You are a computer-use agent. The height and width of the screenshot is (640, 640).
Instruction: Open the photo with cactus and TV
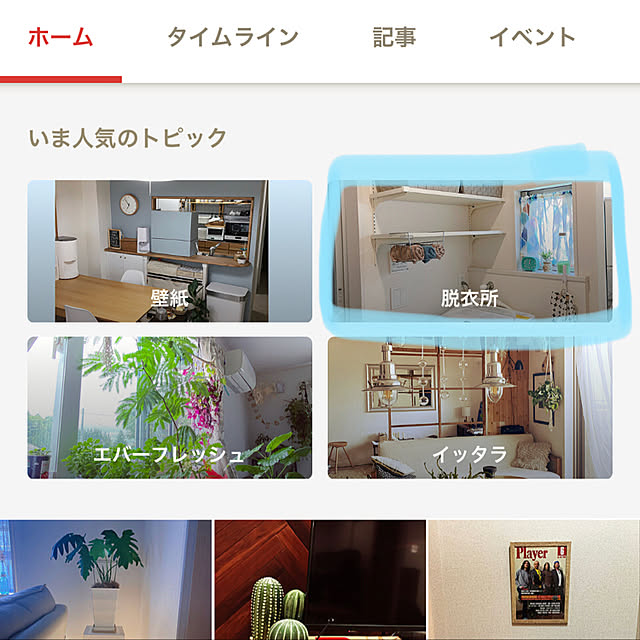pyautogui.click(x=319, y=580)
